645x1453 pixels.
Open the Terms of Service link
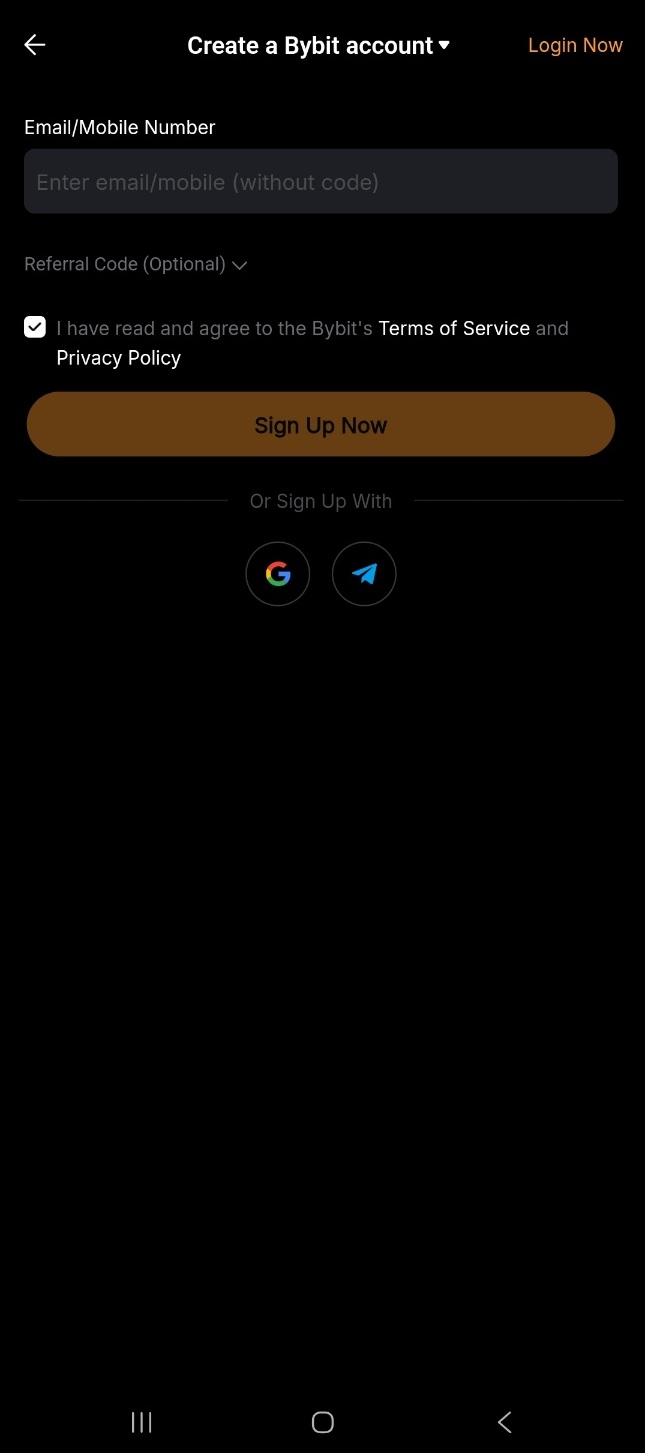coord(454,328)
